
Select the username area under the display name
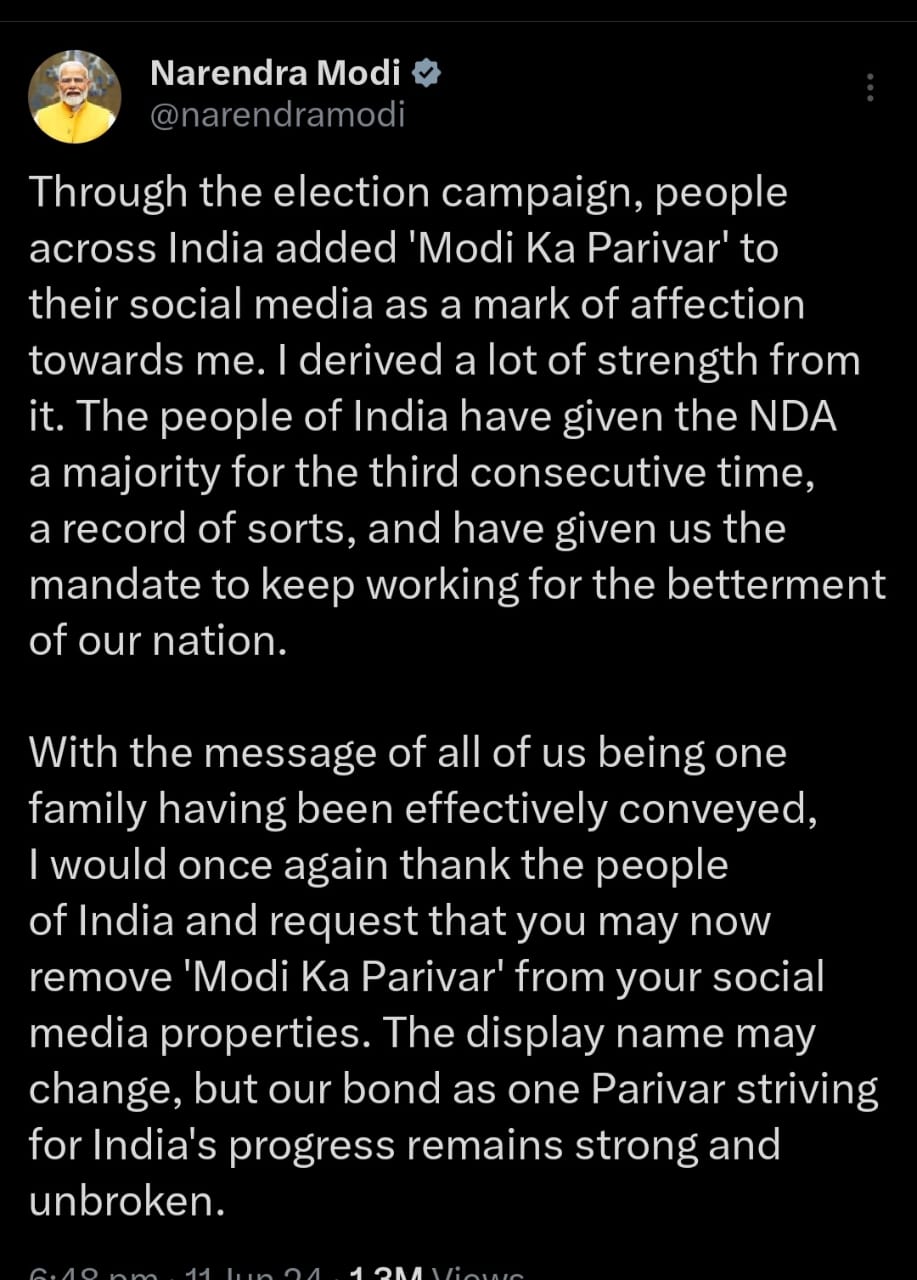tap(278, 115)
